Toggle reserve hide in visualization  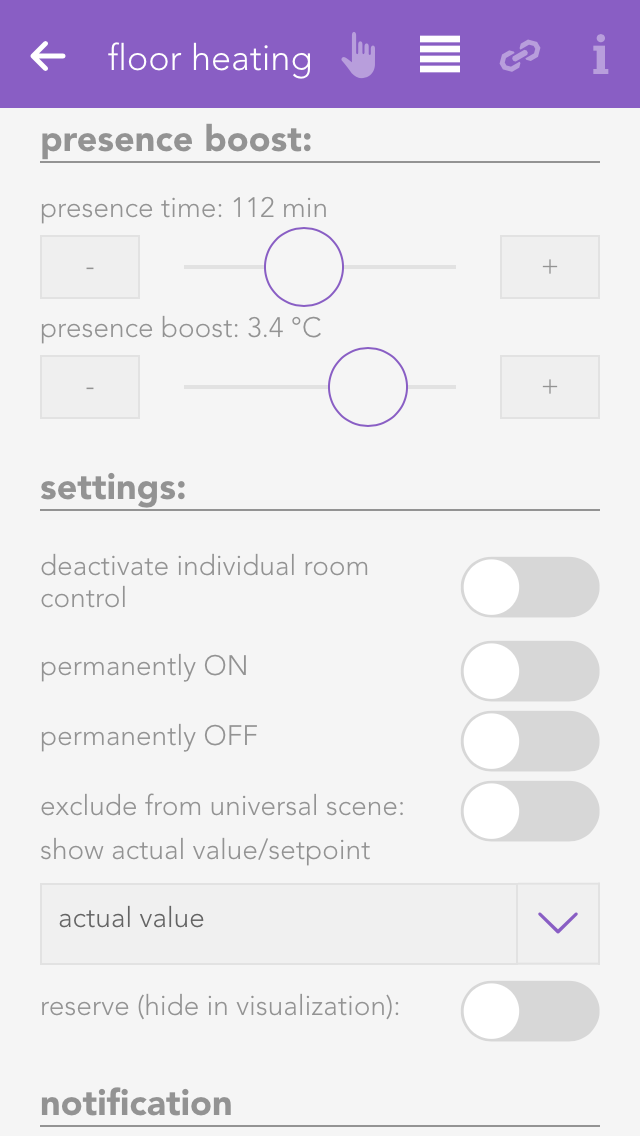(x=530, y=1011)
